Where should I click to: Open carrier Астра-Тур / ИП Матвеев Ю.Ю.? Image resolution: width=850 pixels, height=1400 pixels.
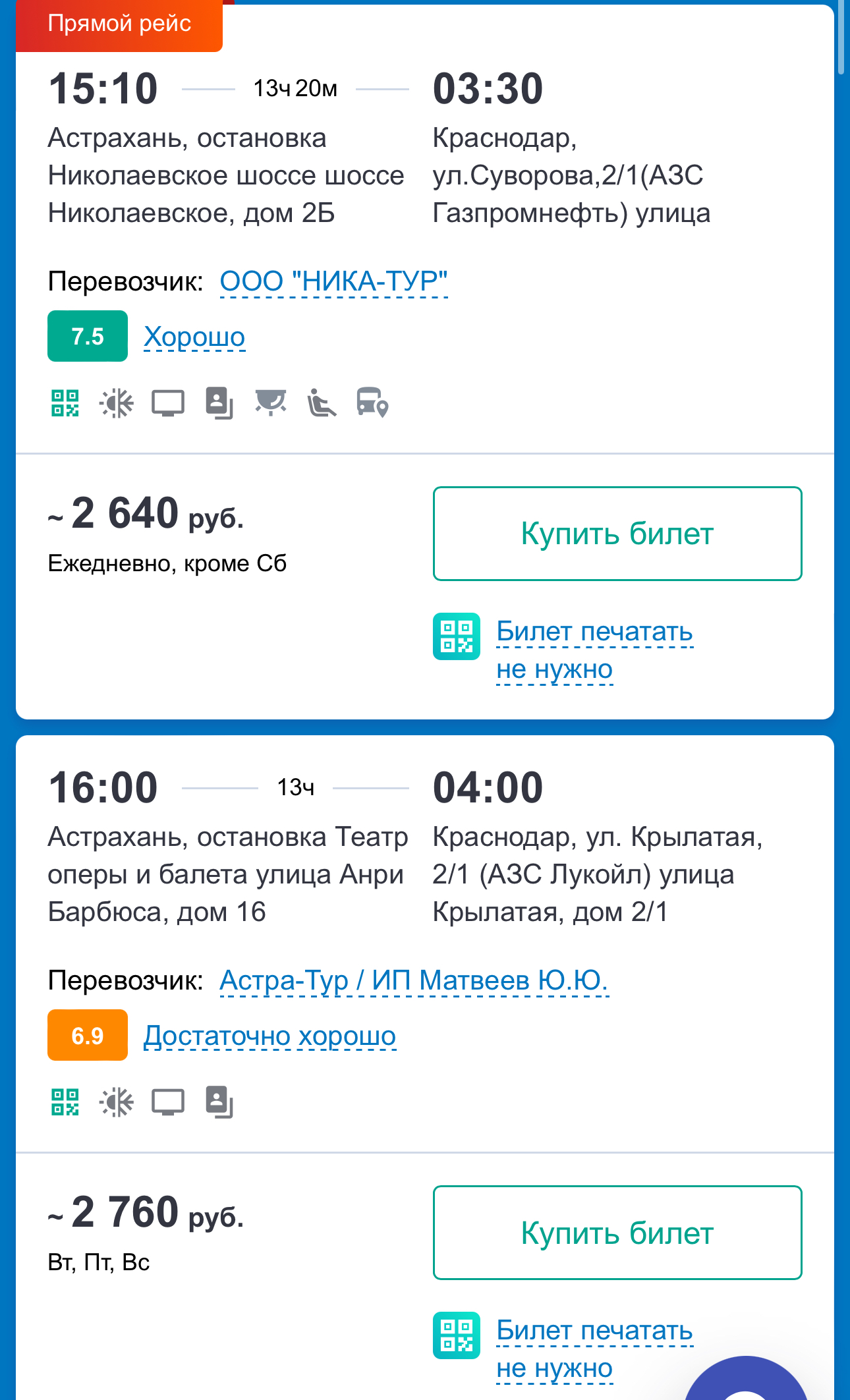pos(413,980)
